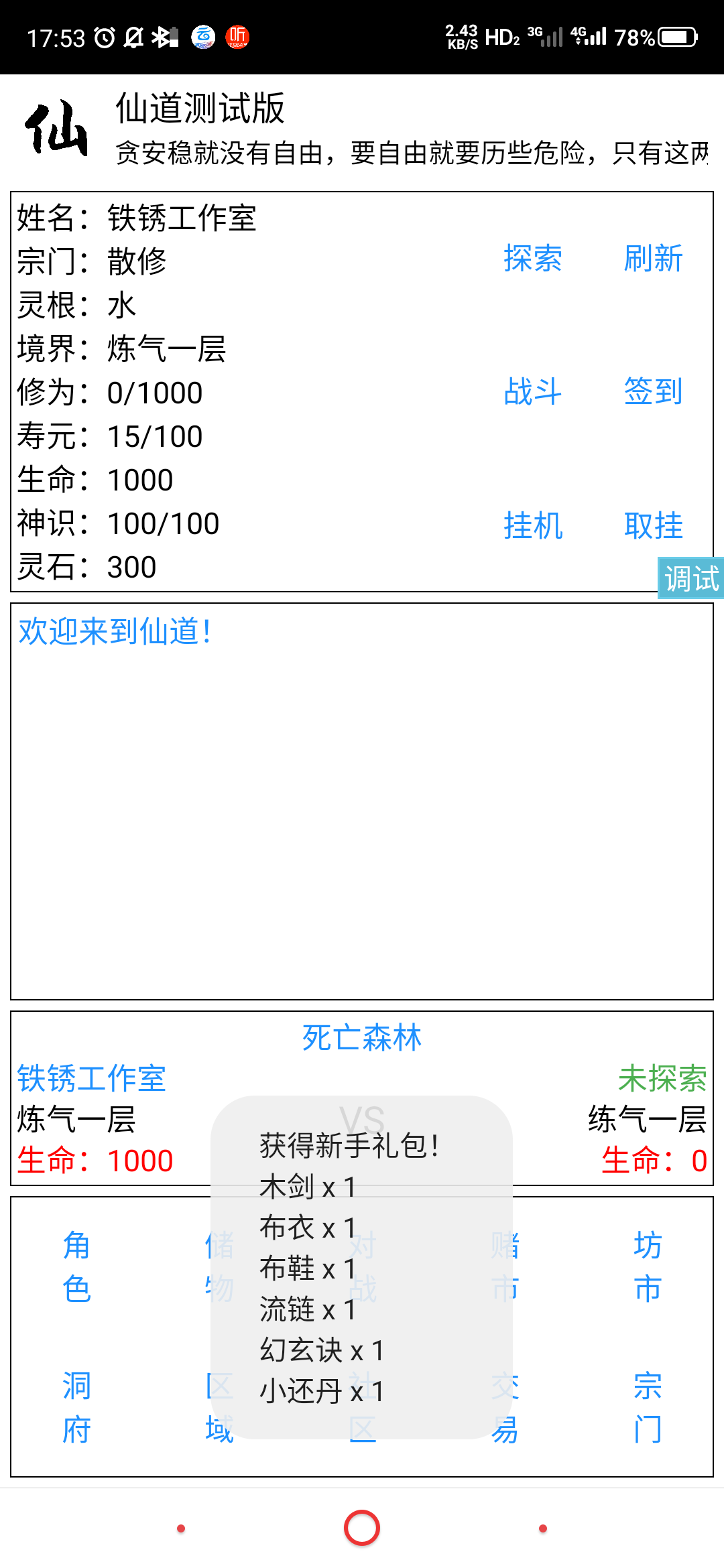Tap 刷新 to refresh
Screen dimensions: 724x1568
coord(653,259)
